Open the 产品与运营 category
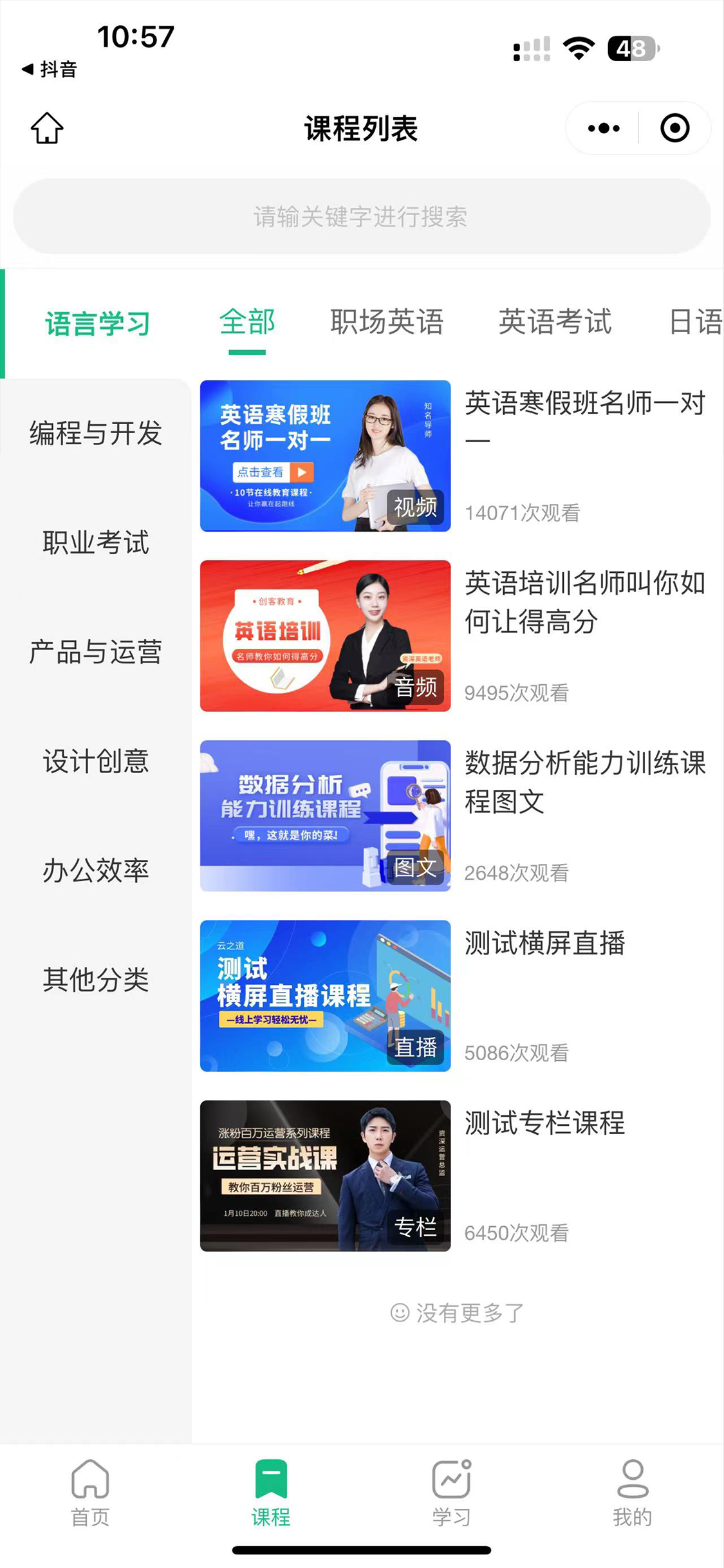 tap(96, 651)
